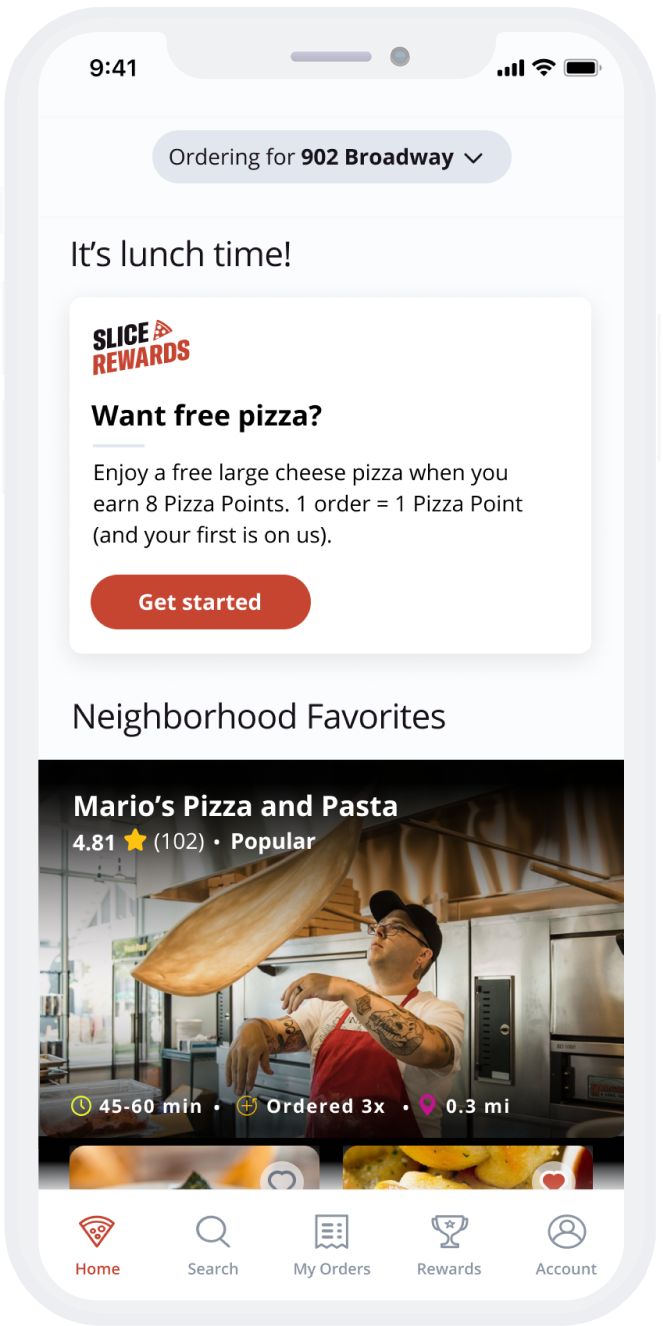Tap the Get started button

click(x=200, y=602)
